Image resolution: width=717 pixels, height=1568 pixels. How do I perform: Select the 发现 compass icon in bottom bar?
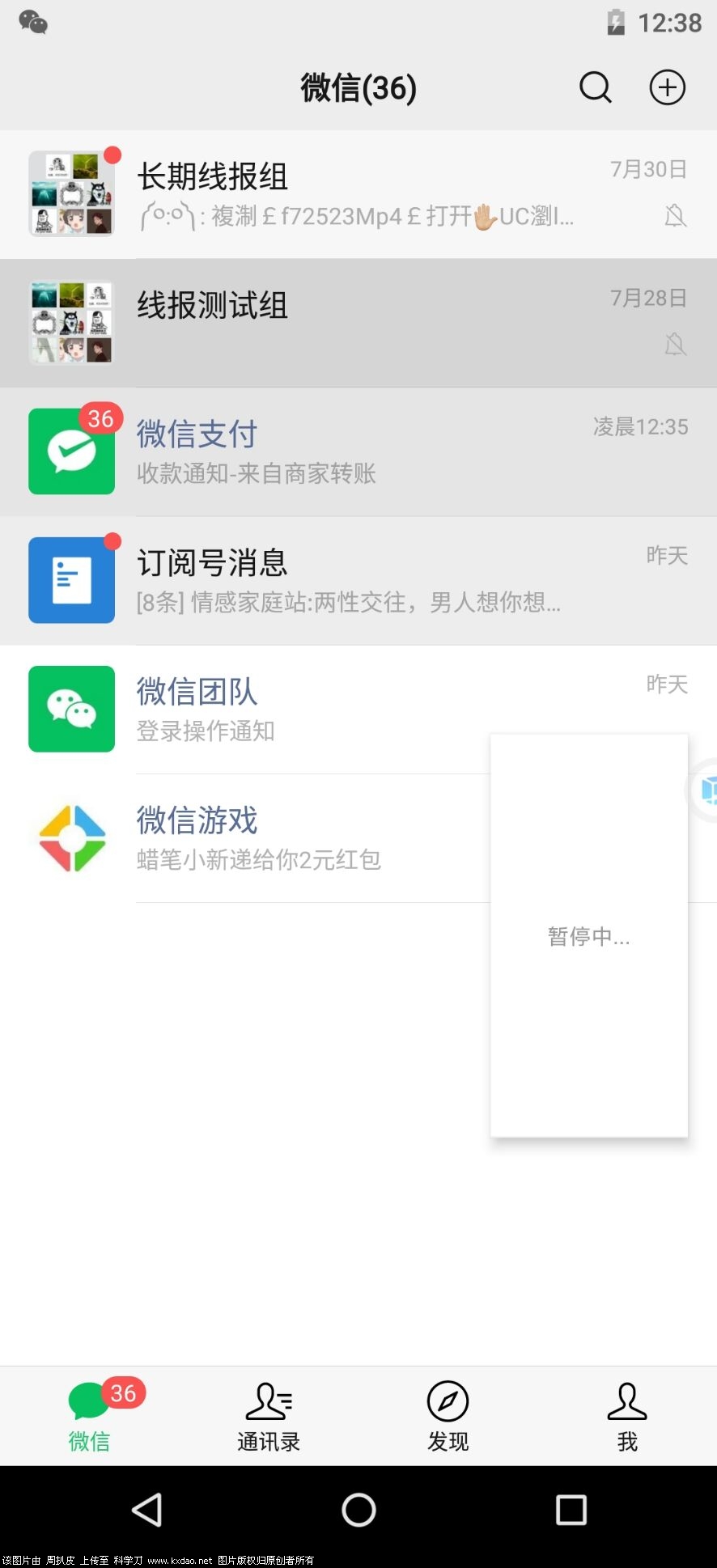[448, 1401]
